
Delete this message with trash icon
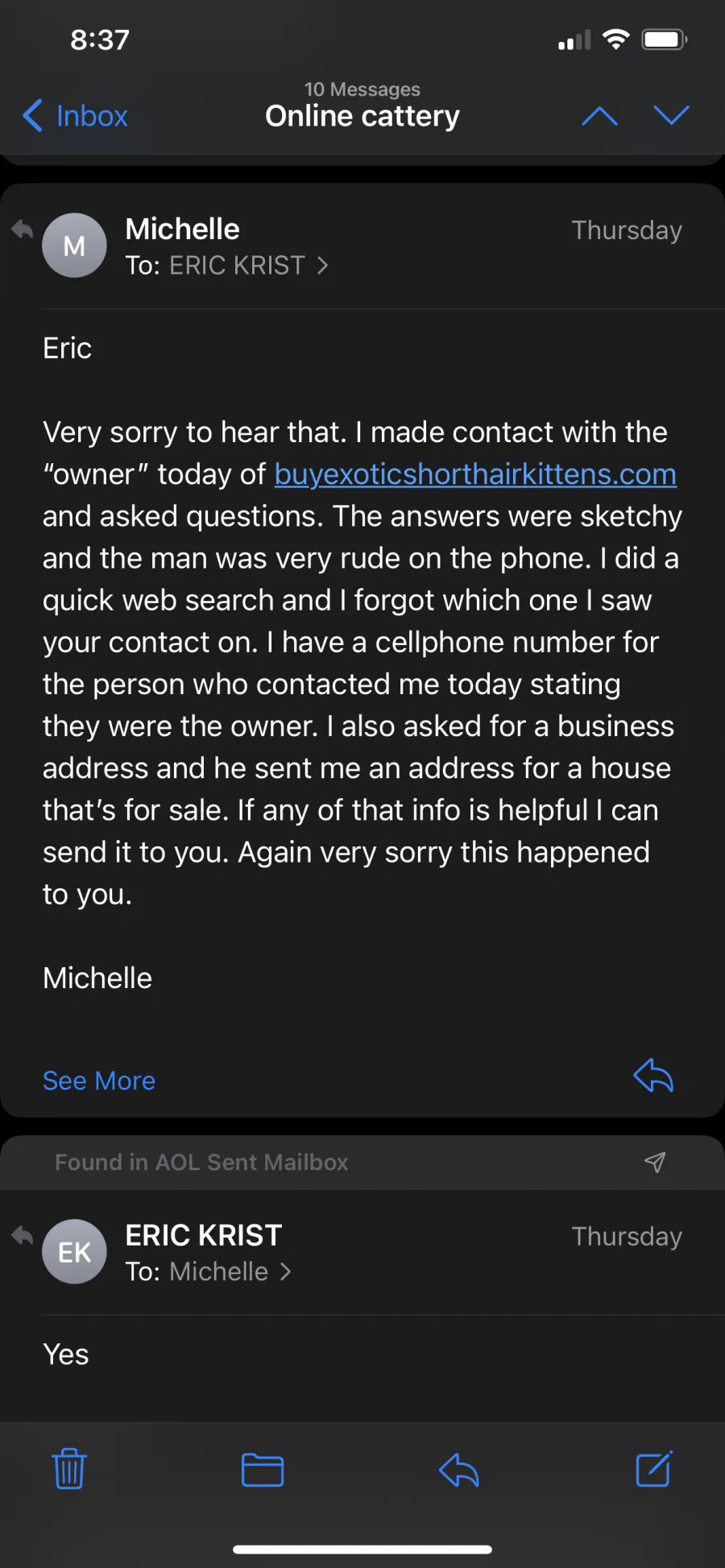(69, 1469)
